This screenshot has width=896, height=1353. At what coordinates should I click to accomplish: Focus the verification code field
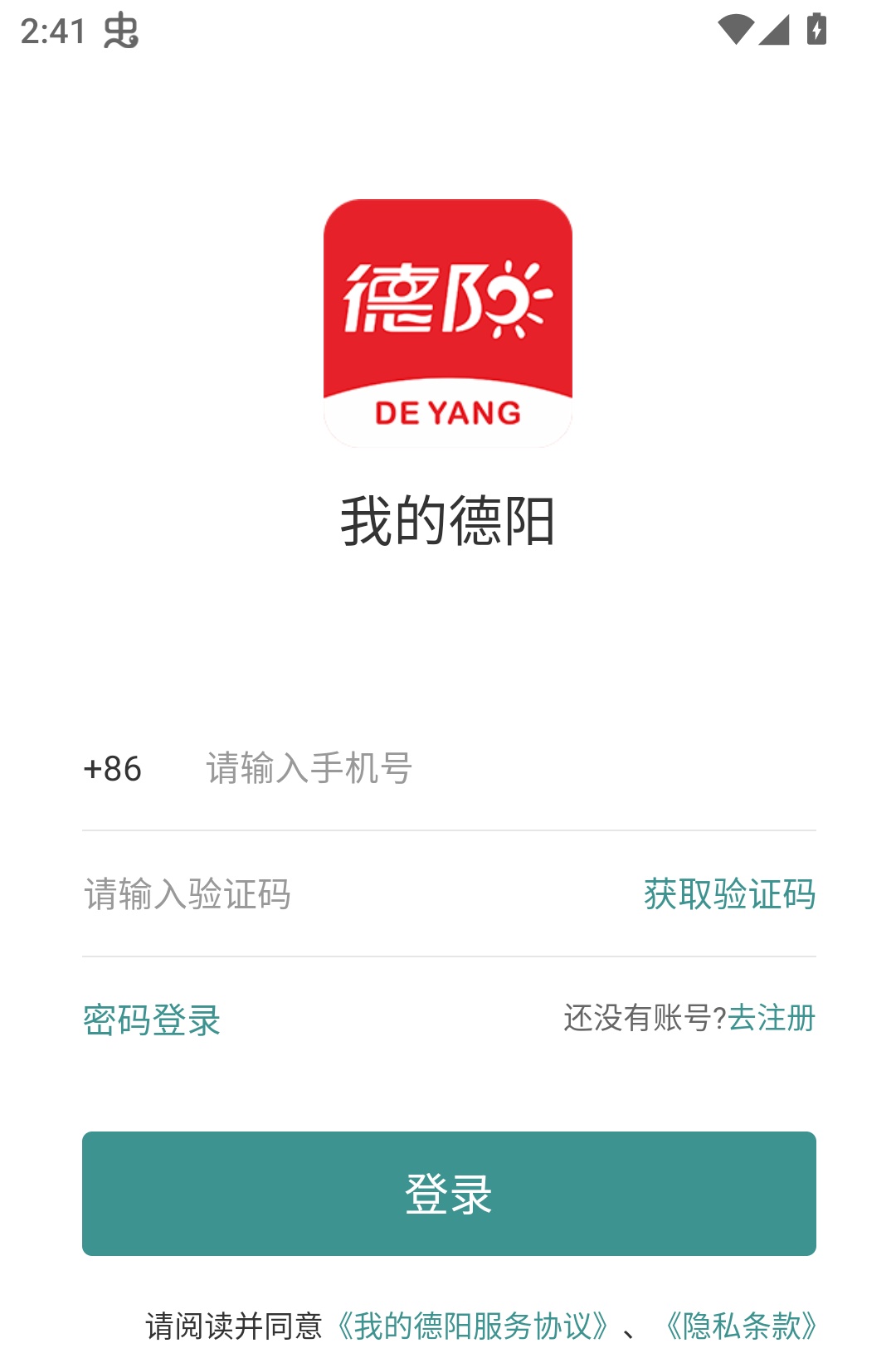click(x=332, y=894)
